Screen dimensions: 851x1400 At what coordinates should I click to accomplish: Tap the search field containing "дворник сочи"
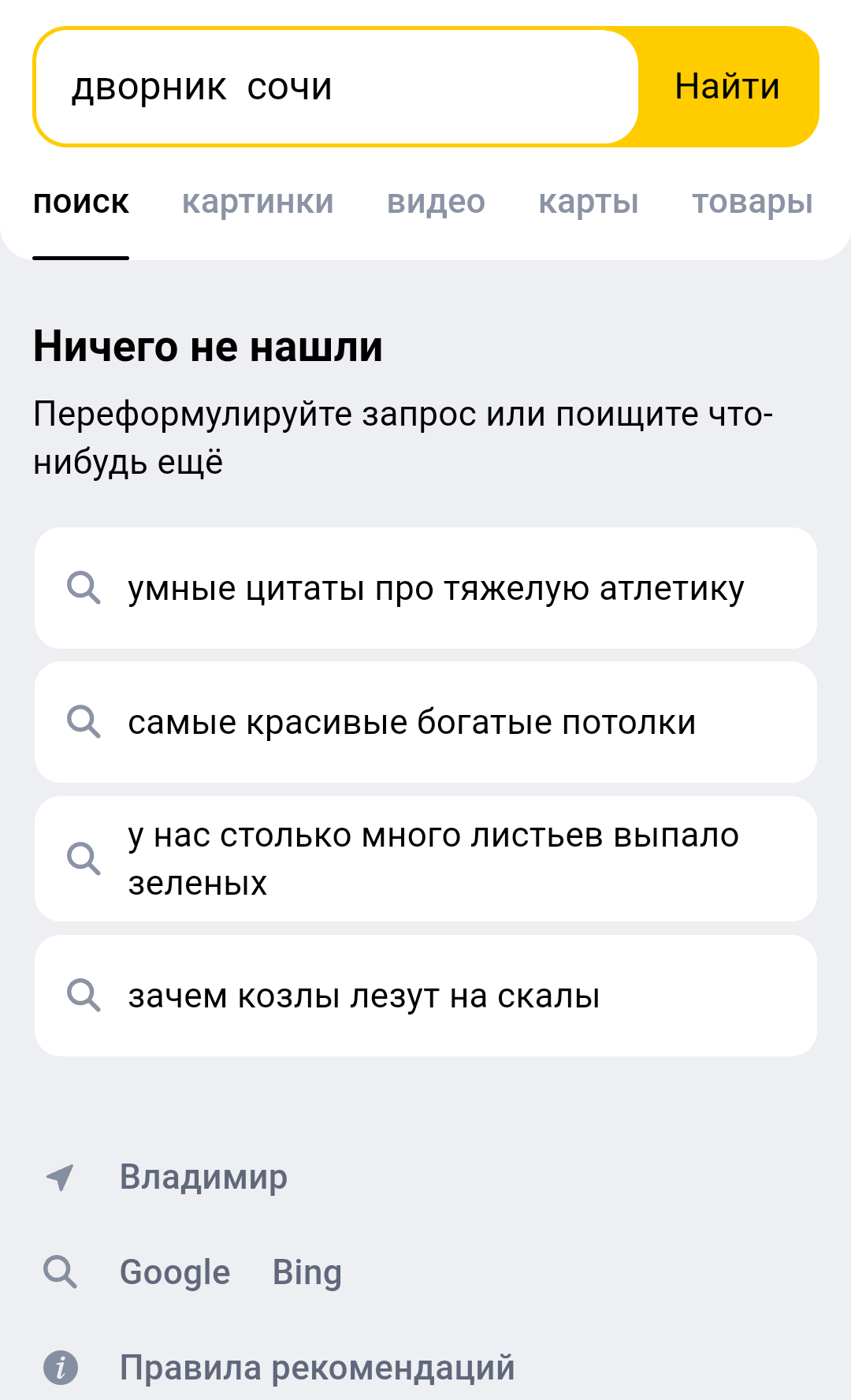[335, 87]
